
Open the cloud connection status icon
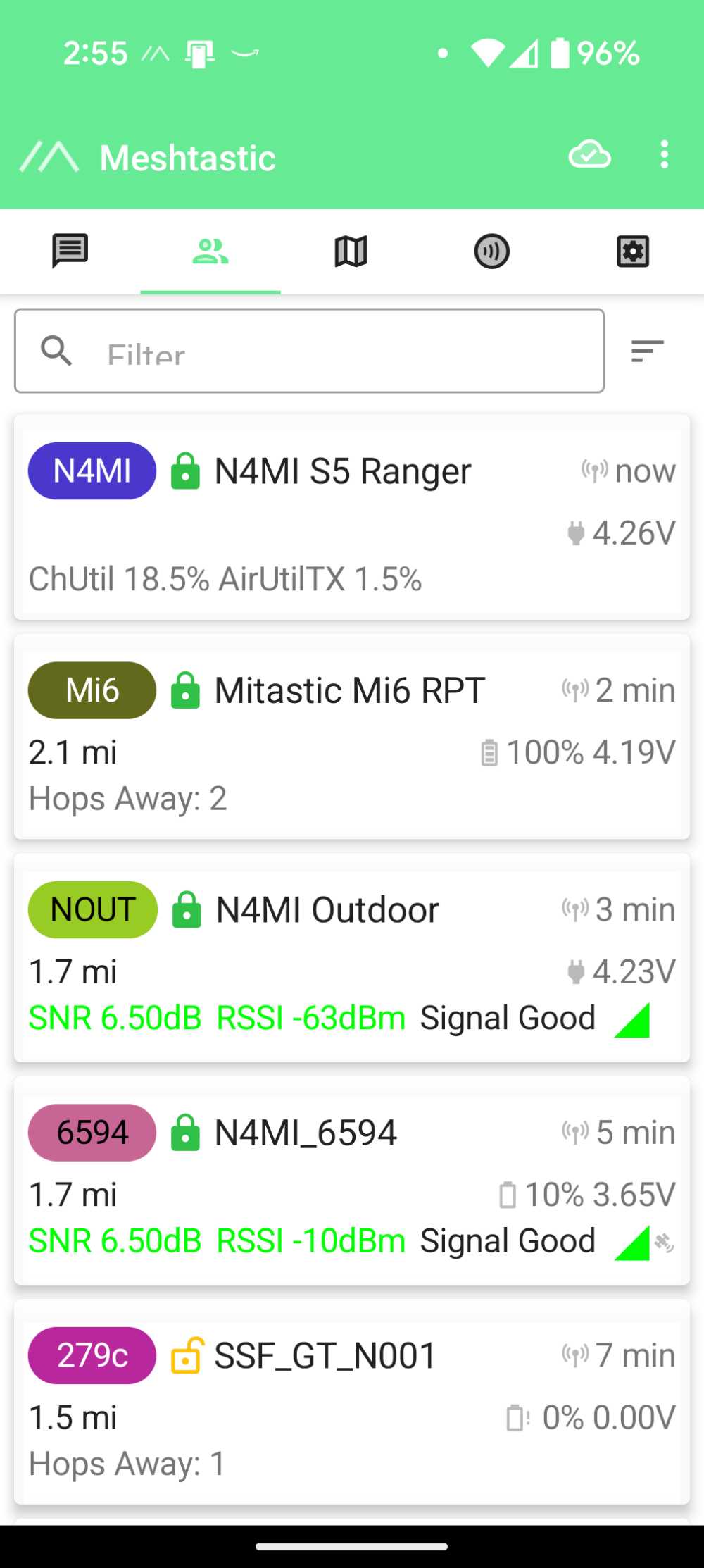coord(589,155)
